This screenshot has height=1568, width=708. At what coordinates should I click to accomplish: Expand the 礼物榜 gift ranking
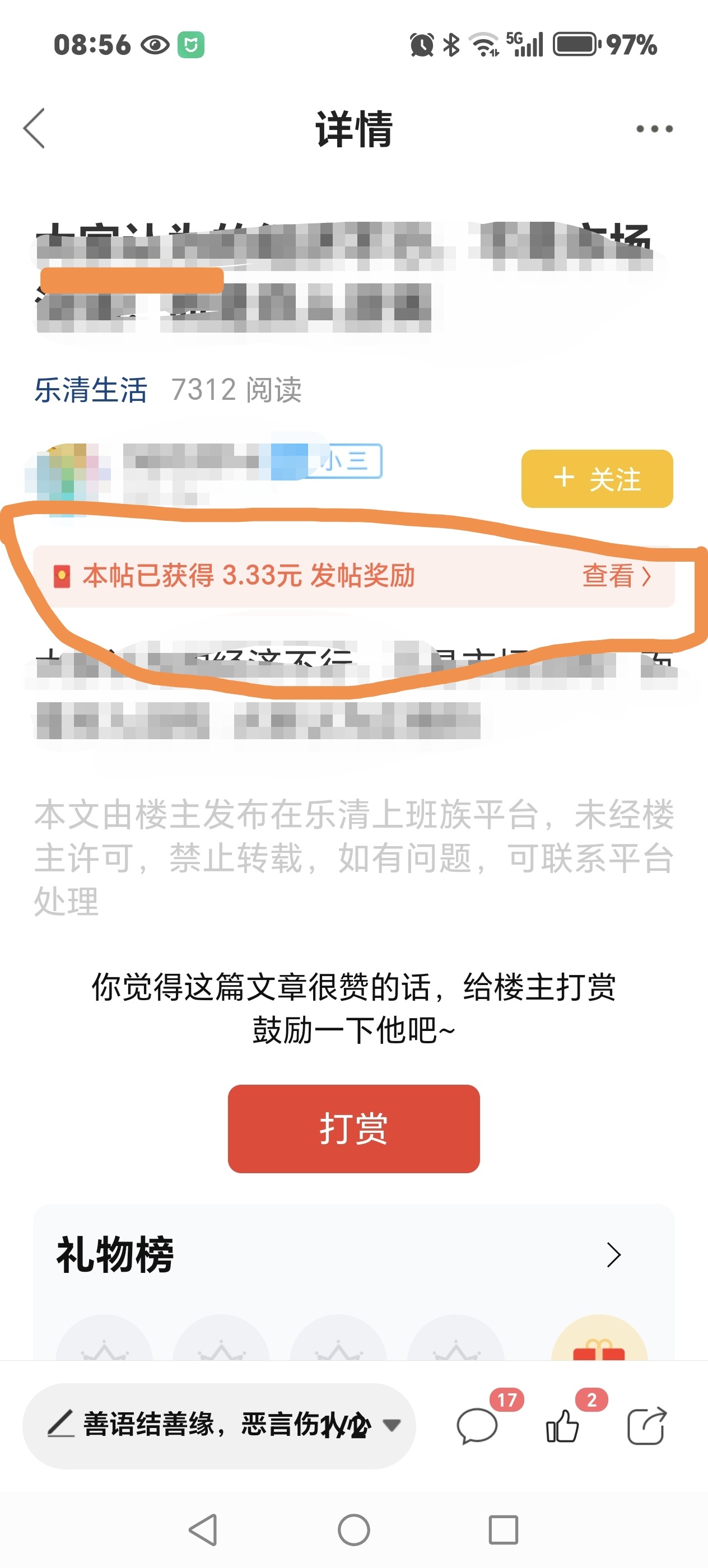point(613,1254)
